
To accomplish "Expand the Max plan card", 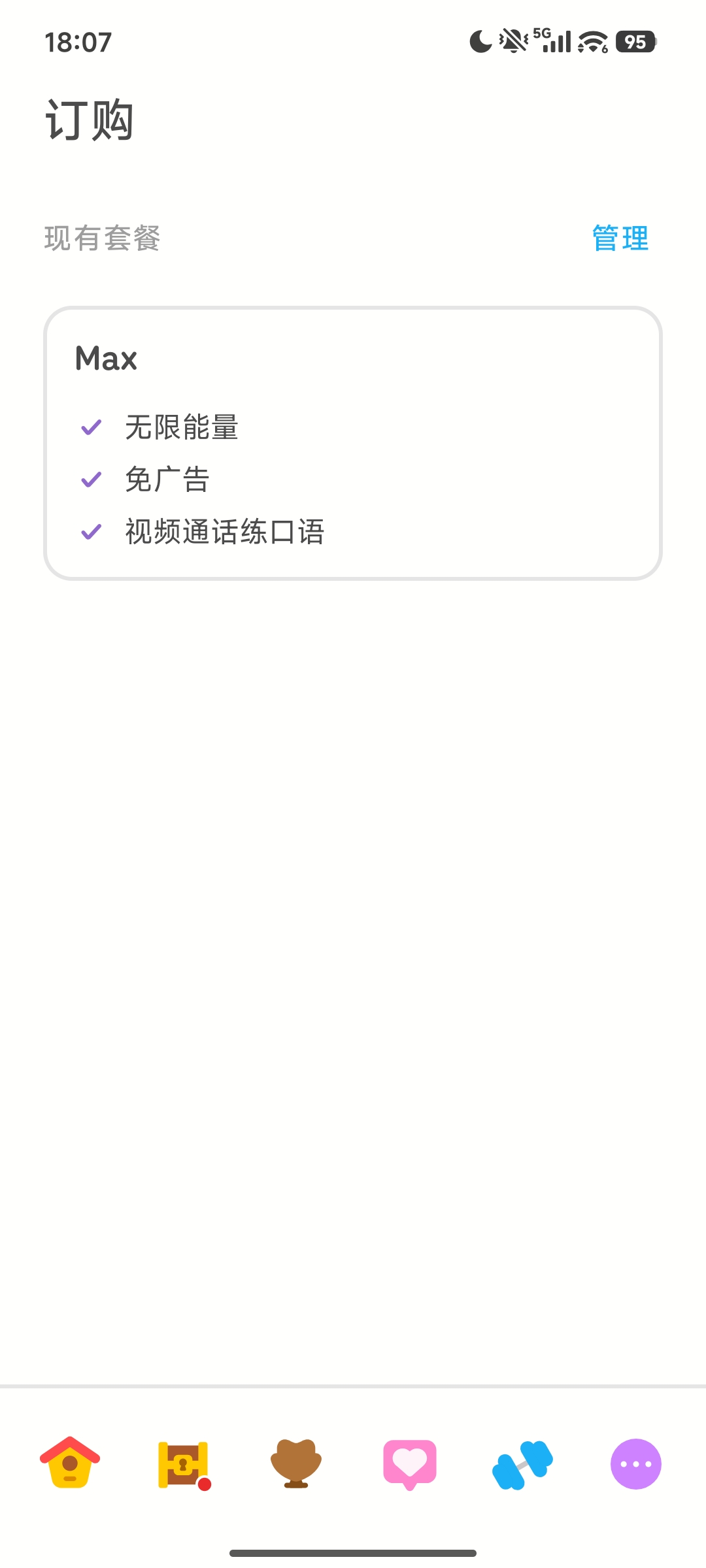I will [x=353, y=442].
